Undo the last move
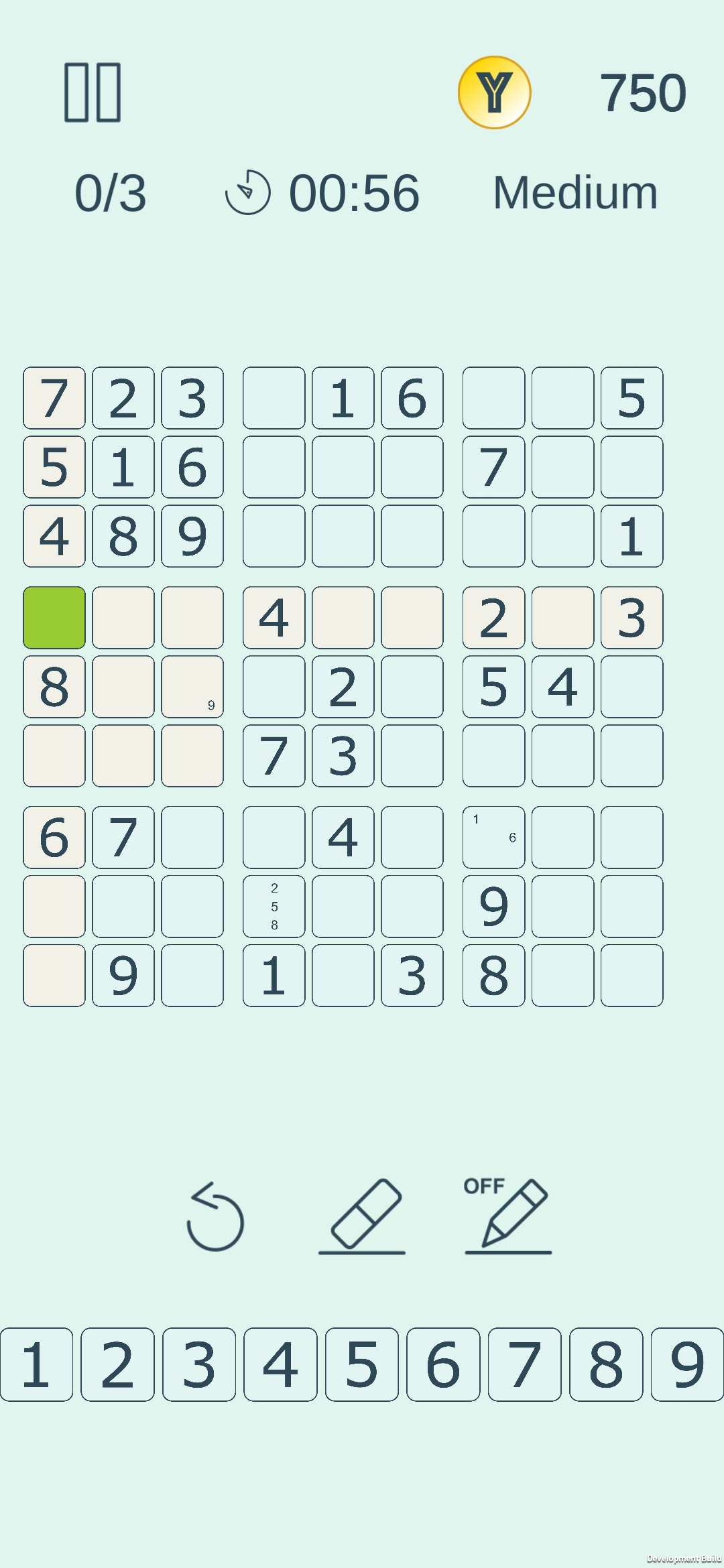 point(215,1216)
